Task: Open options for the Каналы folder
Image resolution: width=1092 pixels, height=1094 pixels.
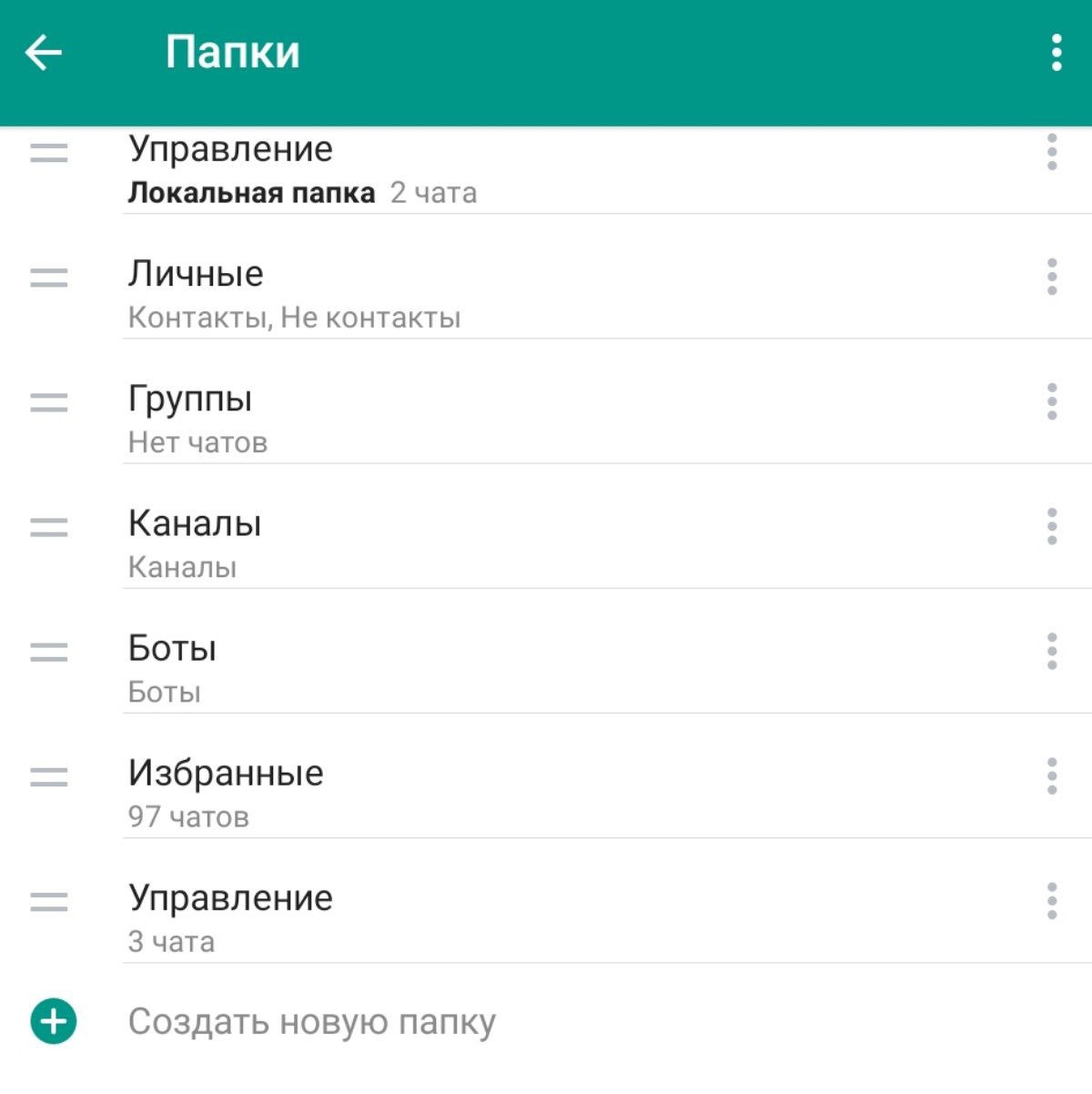Action: pyautogui.click(x=1052, y=526)
